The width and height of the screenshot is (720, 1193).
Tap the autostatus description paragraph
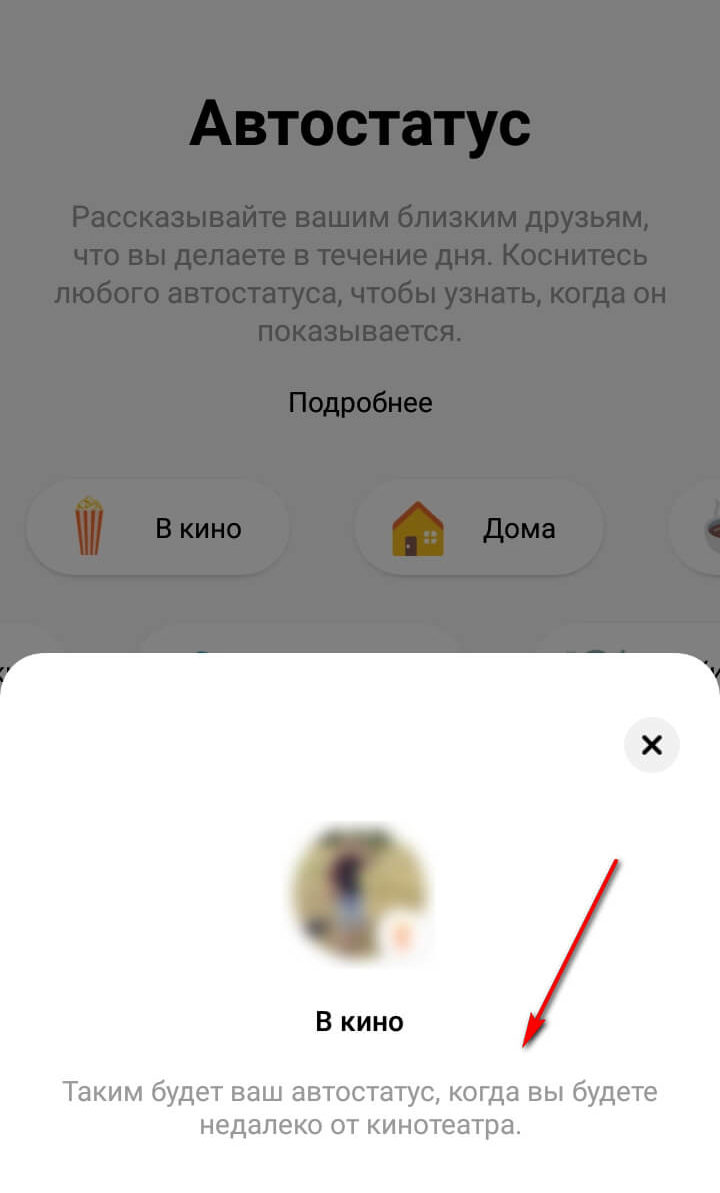[x=360, y=268]
